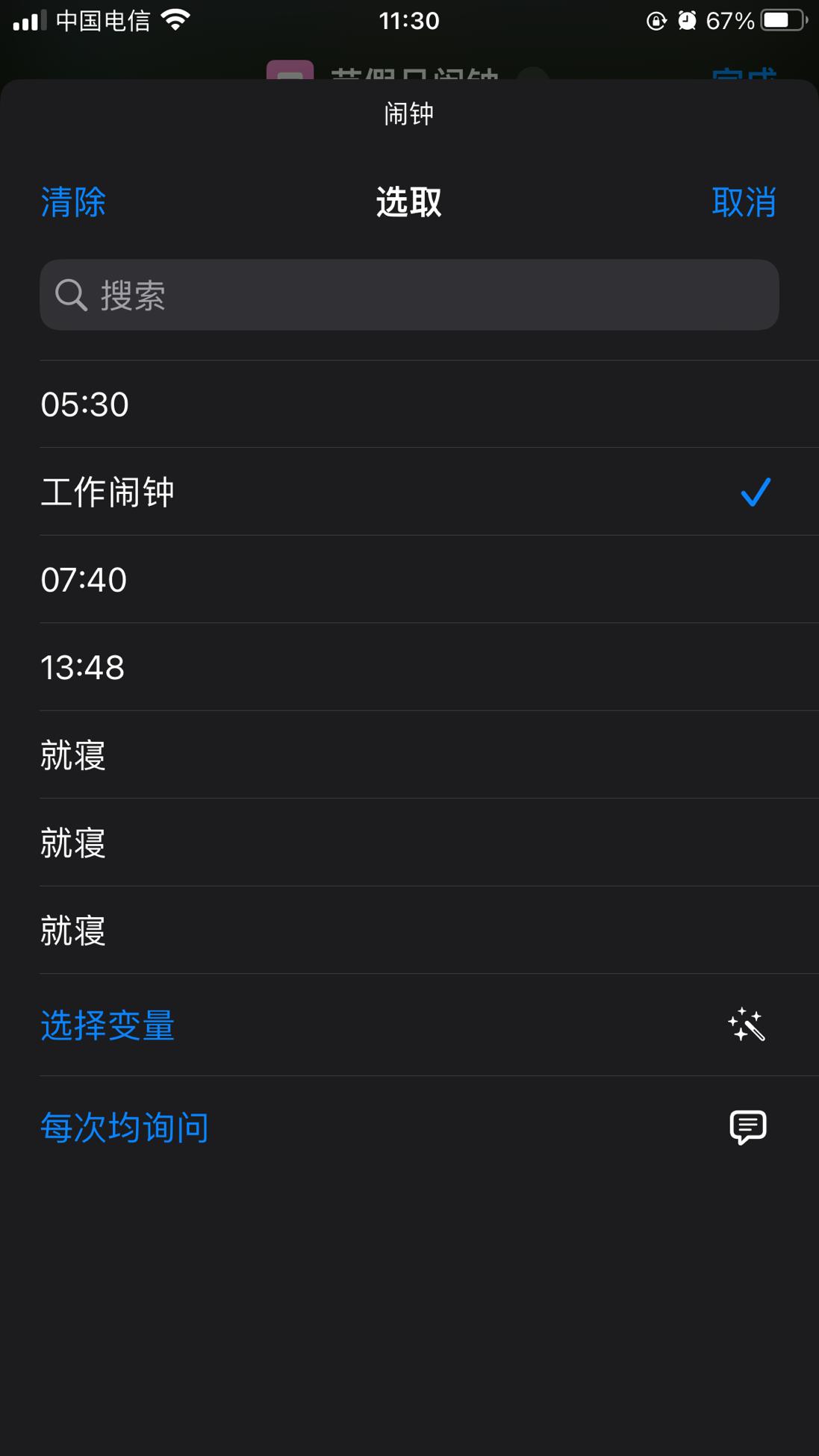Cancel with the 取消 button

[x=744, y=202]
